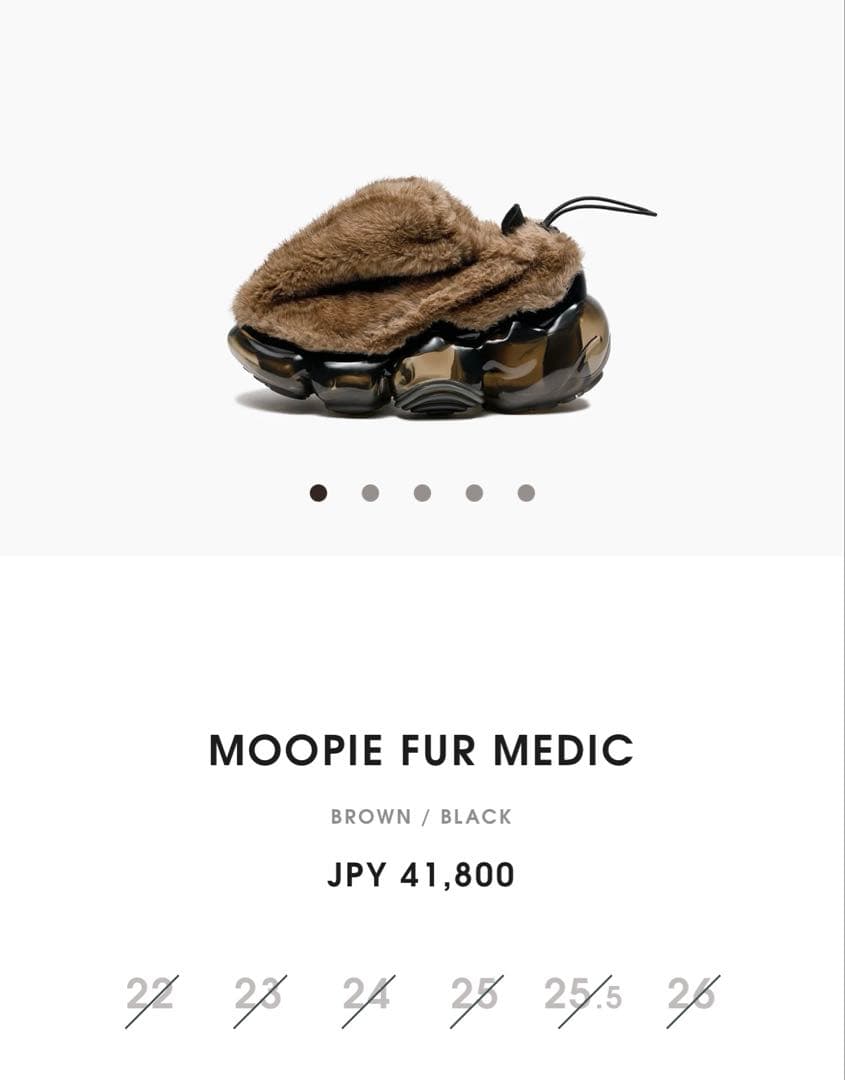Select the crossed-out size 22
Screen dimensions: 845x1080
[x=151, y=995]
